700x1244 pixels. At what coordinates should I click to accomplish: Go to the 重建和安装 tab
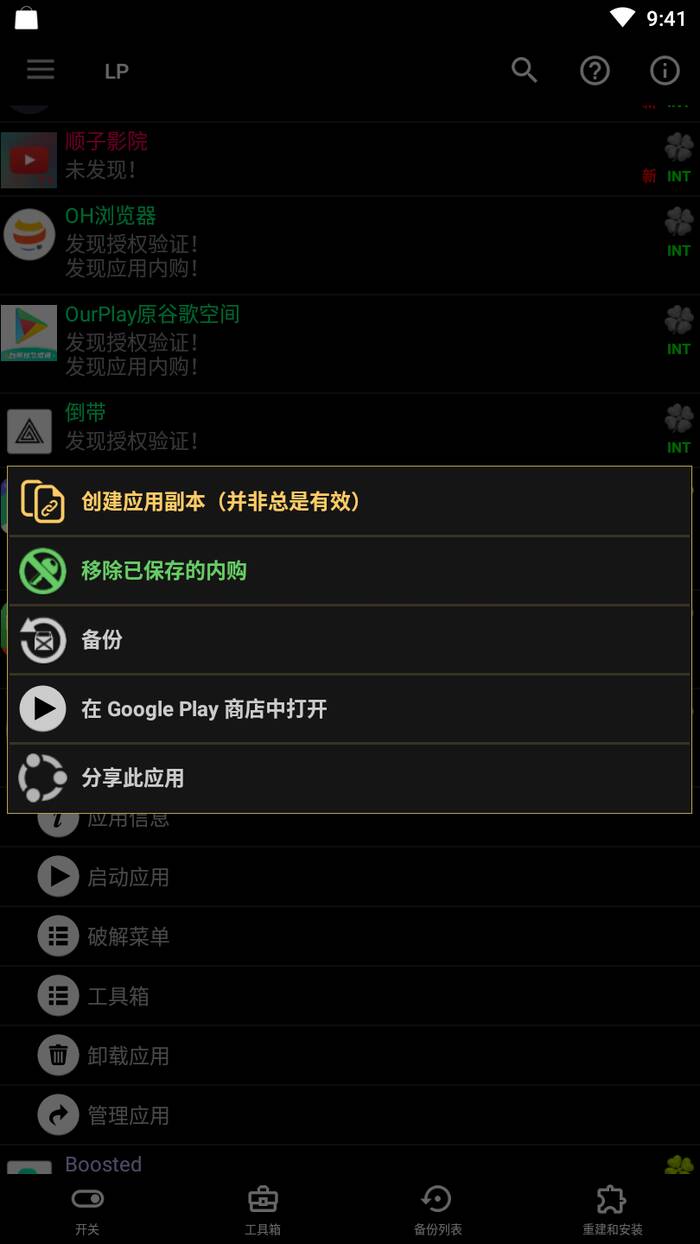pyautogui.click(x=612, y=1209)
